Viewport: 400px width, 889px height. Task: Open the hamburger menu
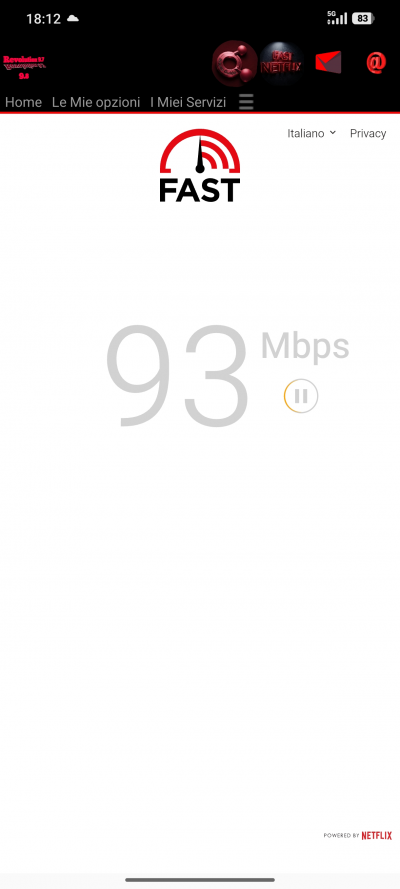coord(246,102)
